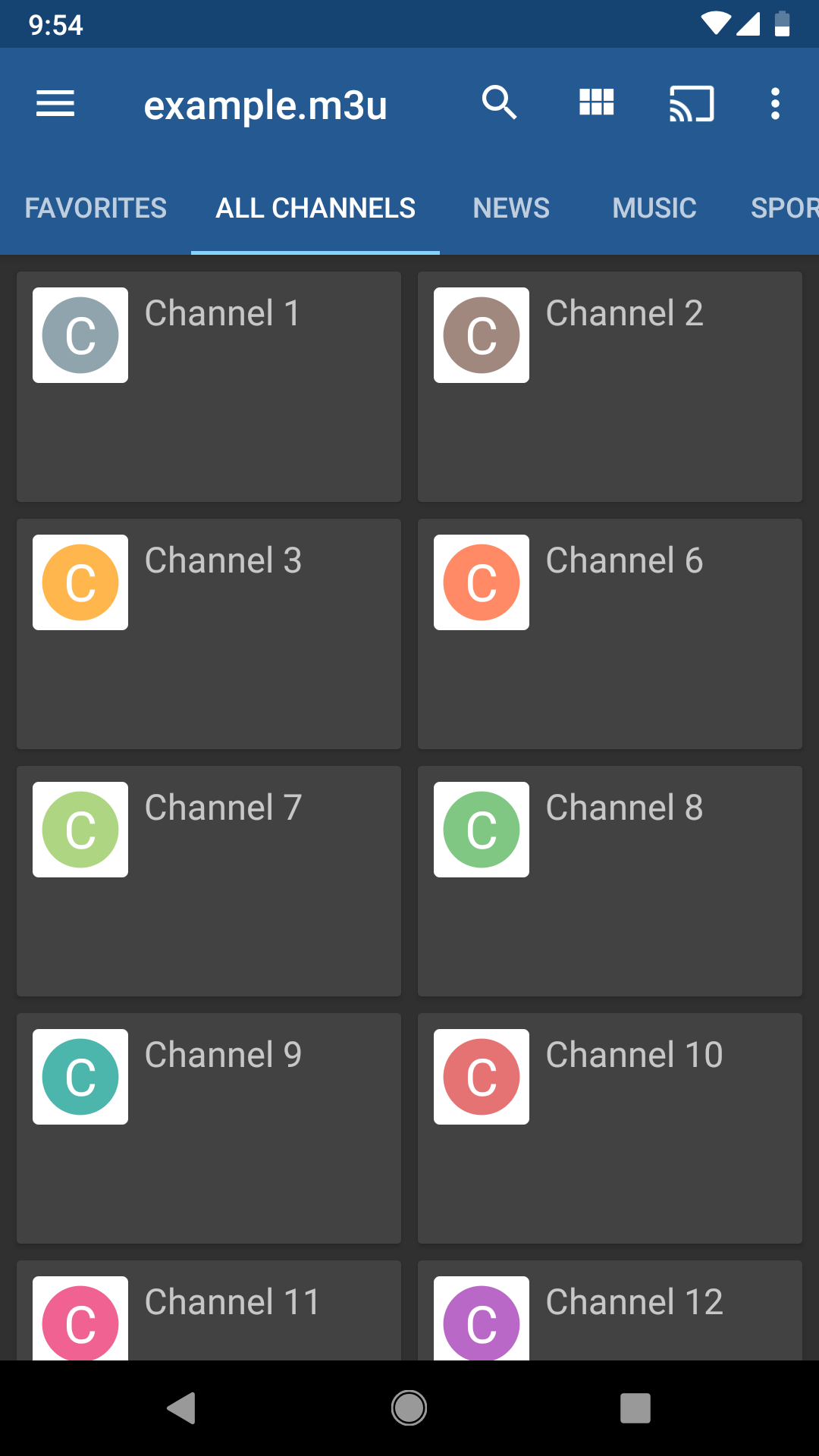This screenshot has height=1456, width=819.
Task: Open the NEWS channel category
Action: [510, 207]
